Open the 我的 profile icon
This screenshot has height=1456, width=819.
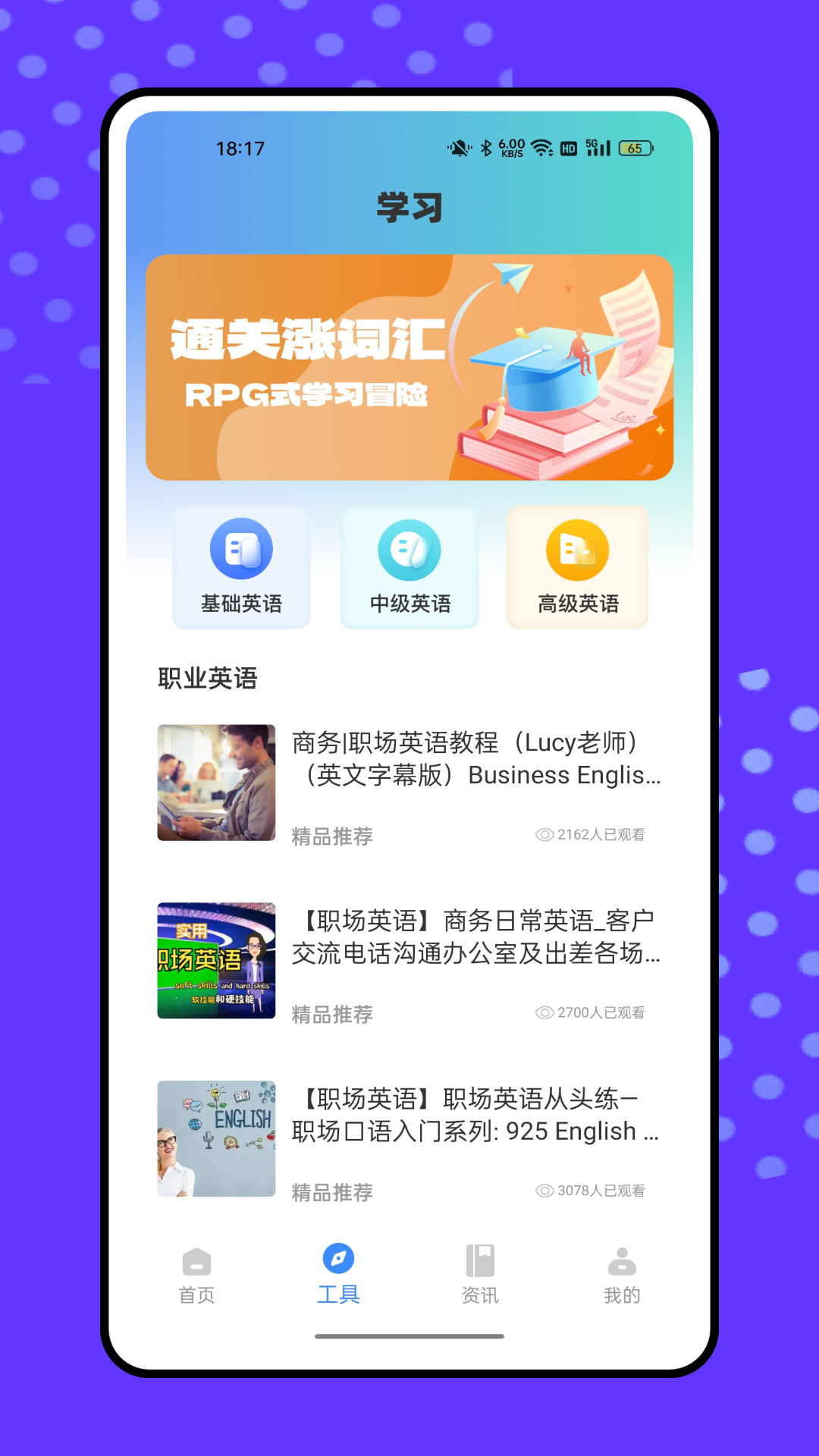pyautogui.click(x=622, y=1257)
